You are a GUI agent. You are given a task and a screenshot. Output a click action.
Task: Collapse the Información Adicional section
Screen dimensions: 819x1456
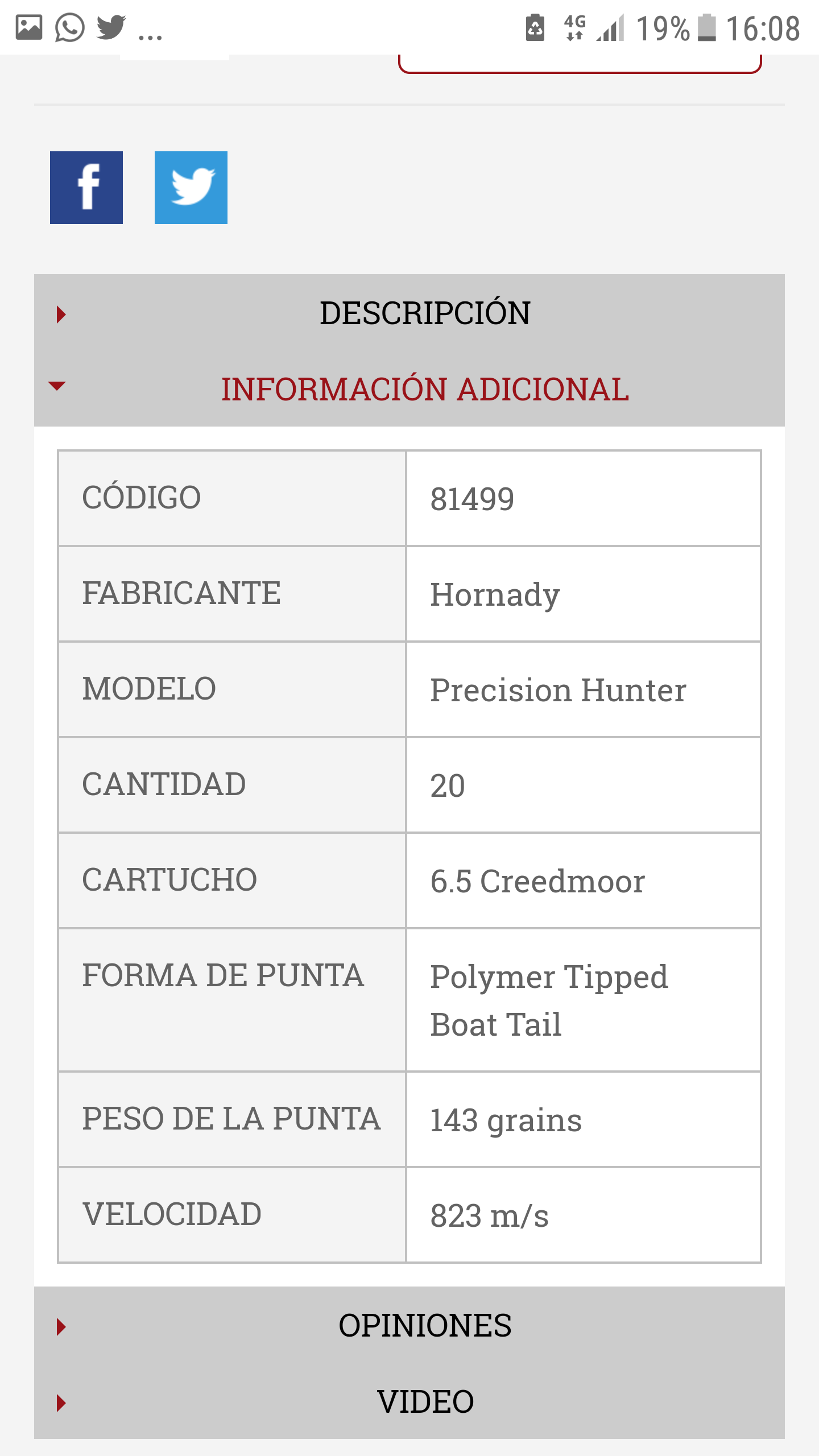pyautogui.click(x=424, y=390)
